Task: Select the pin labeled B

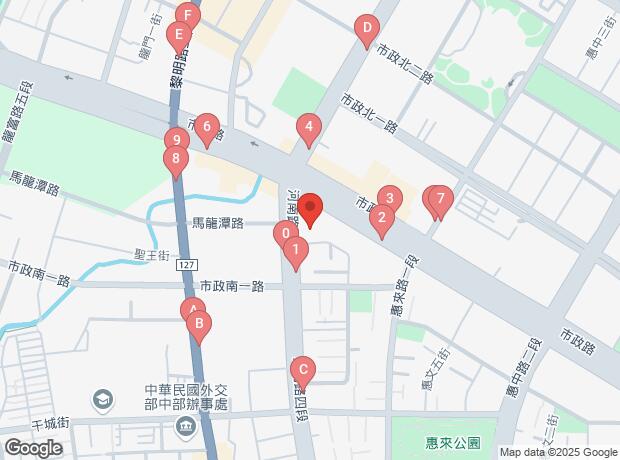Action: pos(199,324)
